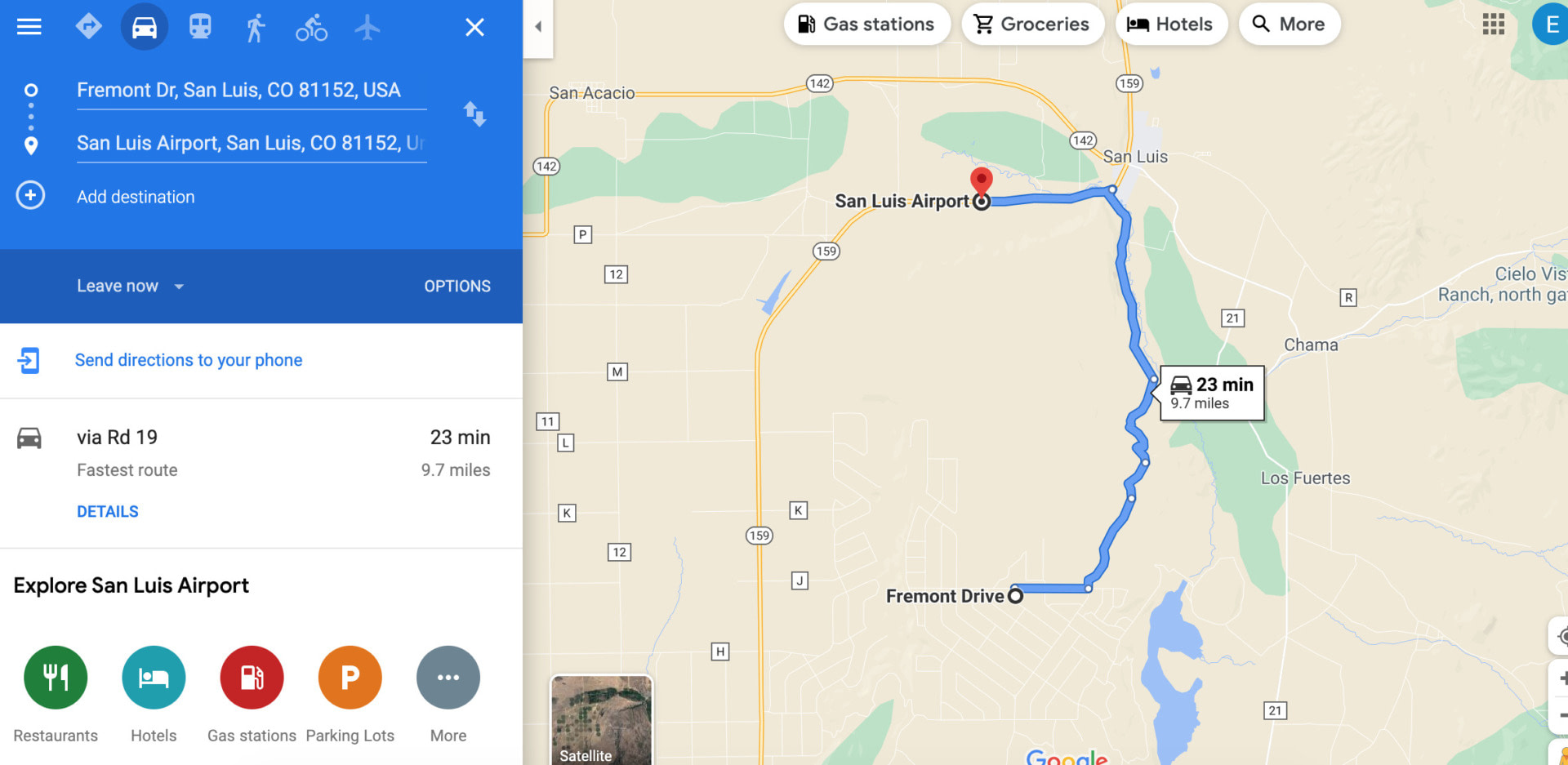Tap the Groceries chip on map
The width and height of the screenshot is (1568, 765).
tap(1032, 24)
